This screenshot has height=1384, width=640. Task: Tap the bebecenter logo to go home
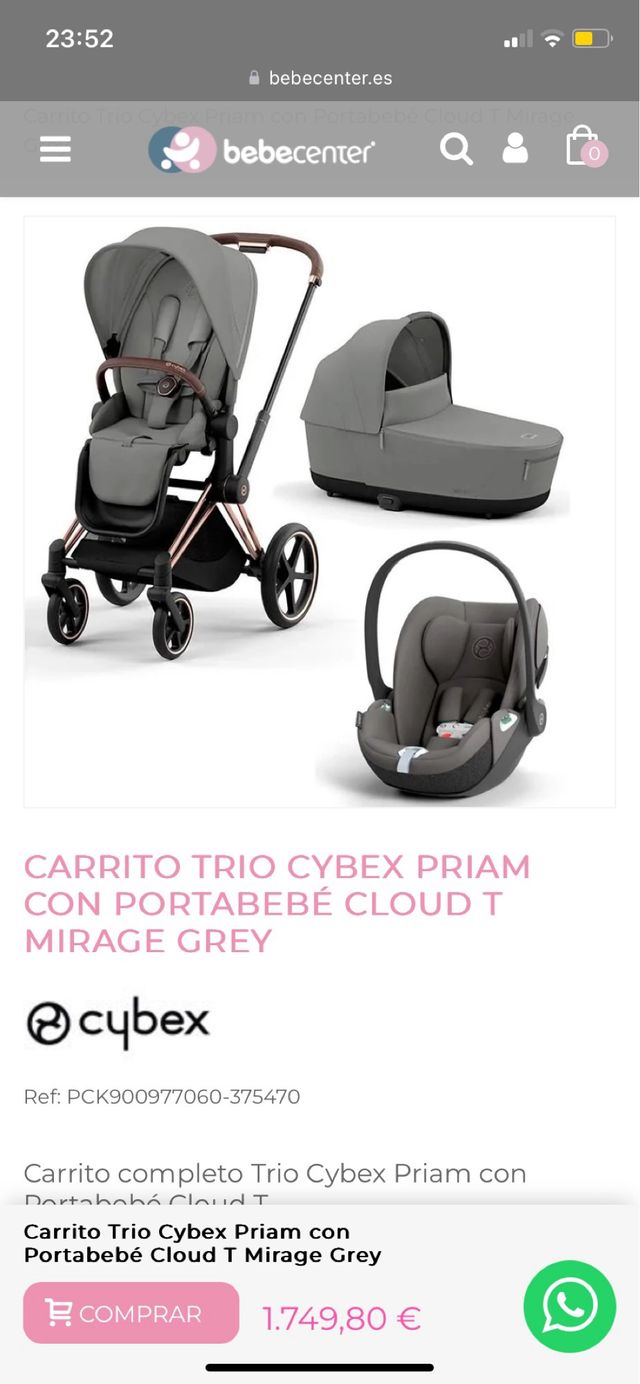pos(262,150)
